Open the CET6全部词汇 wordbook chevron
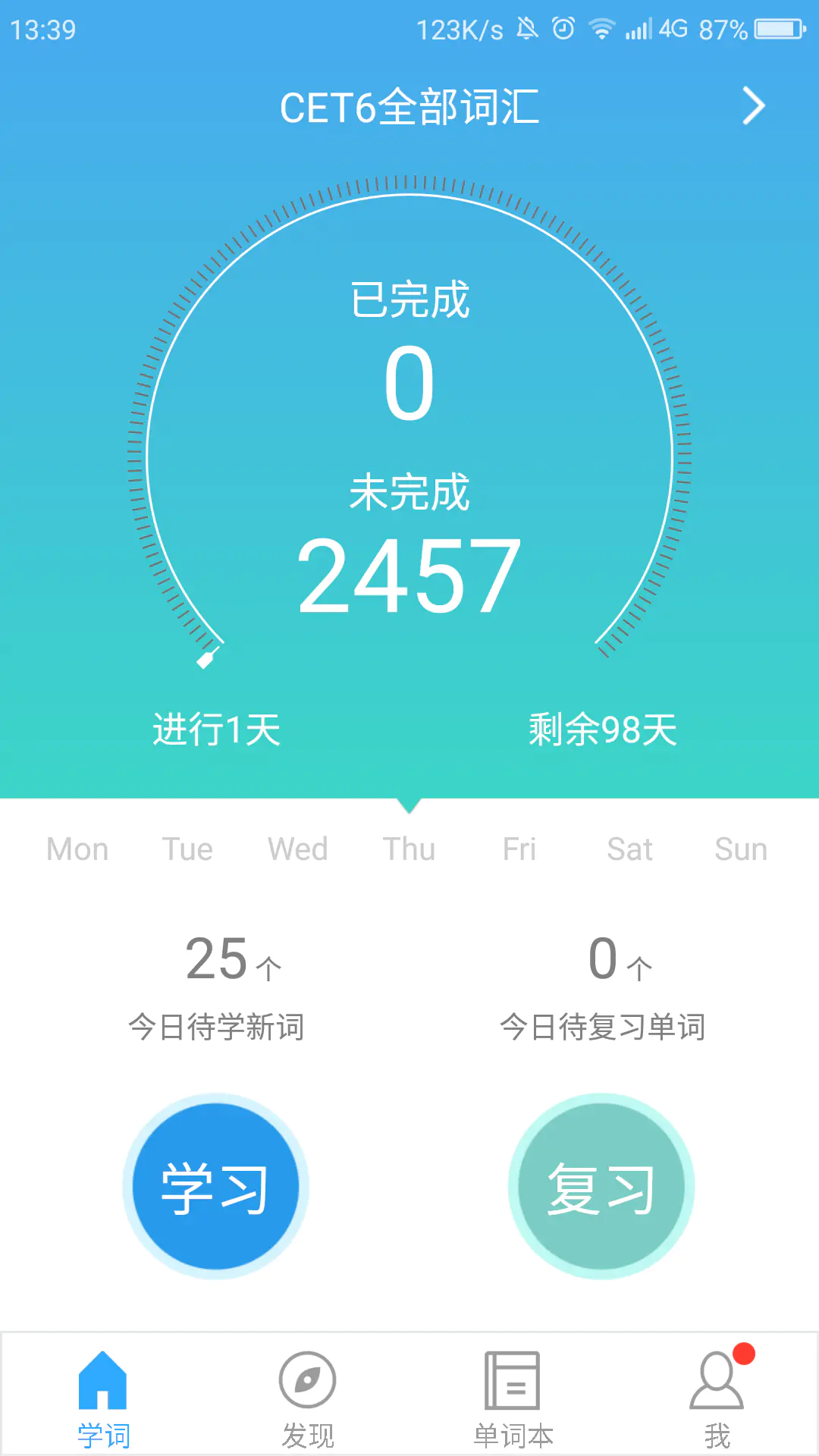 pos(753,106)
